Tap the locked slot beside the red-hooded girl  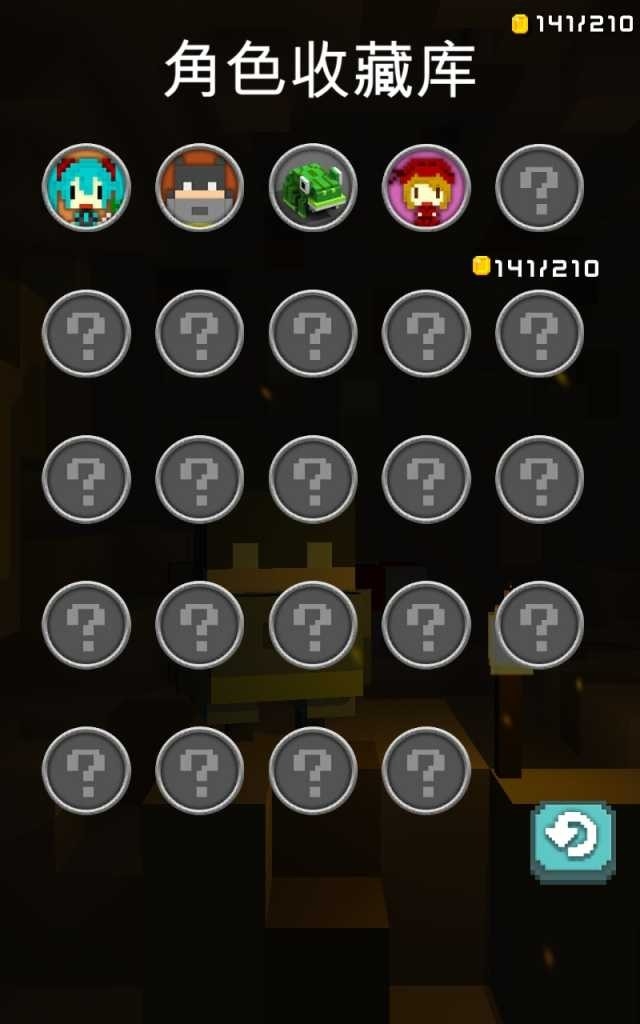coord(539,188)
